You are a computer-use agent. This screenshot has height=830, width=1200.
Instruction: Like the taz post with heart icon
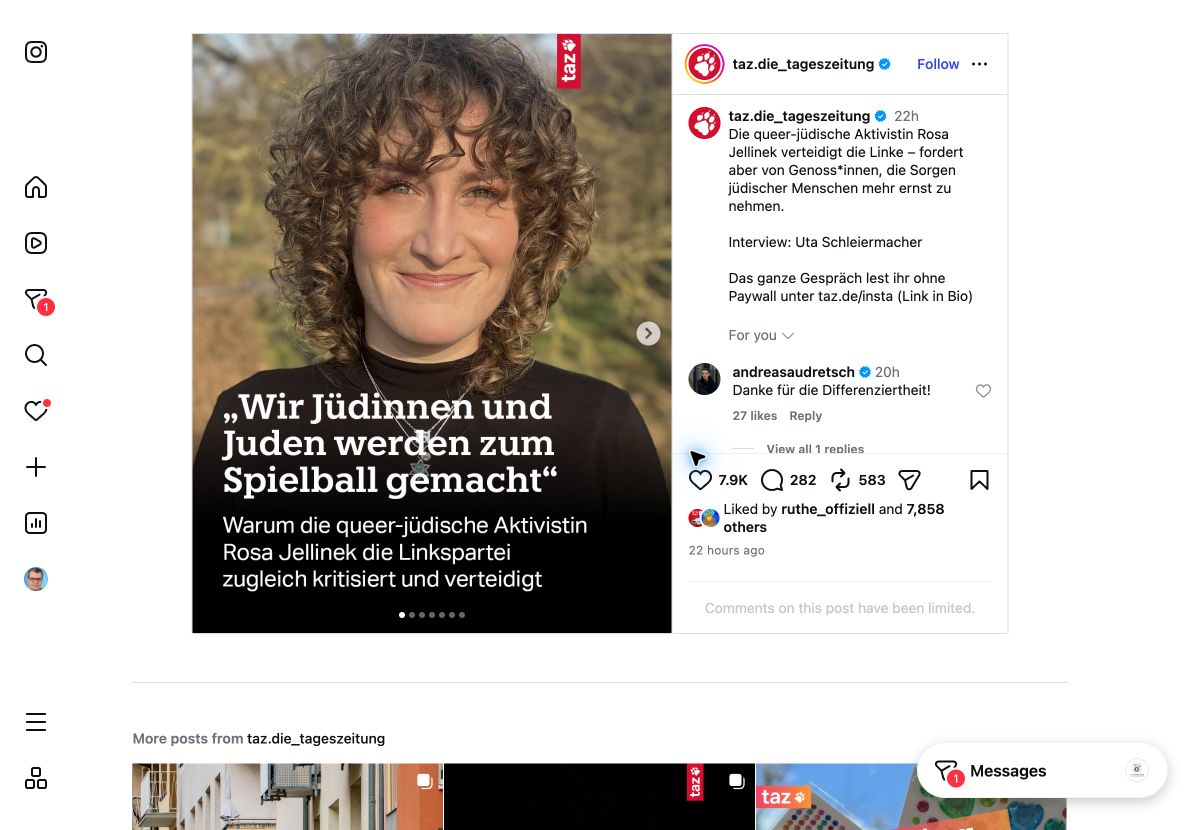[x=700, y=480]
